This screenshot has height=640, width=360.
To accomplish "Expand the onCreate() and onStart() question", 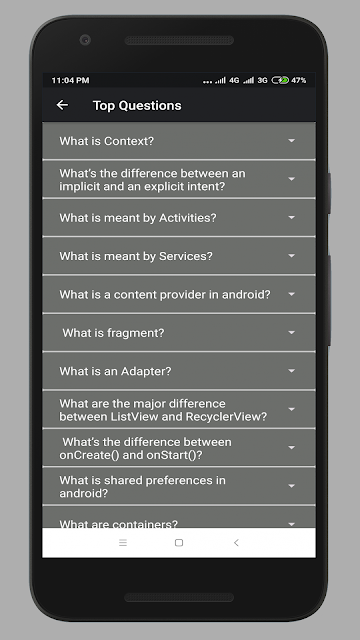I will [x=179, y=448].
